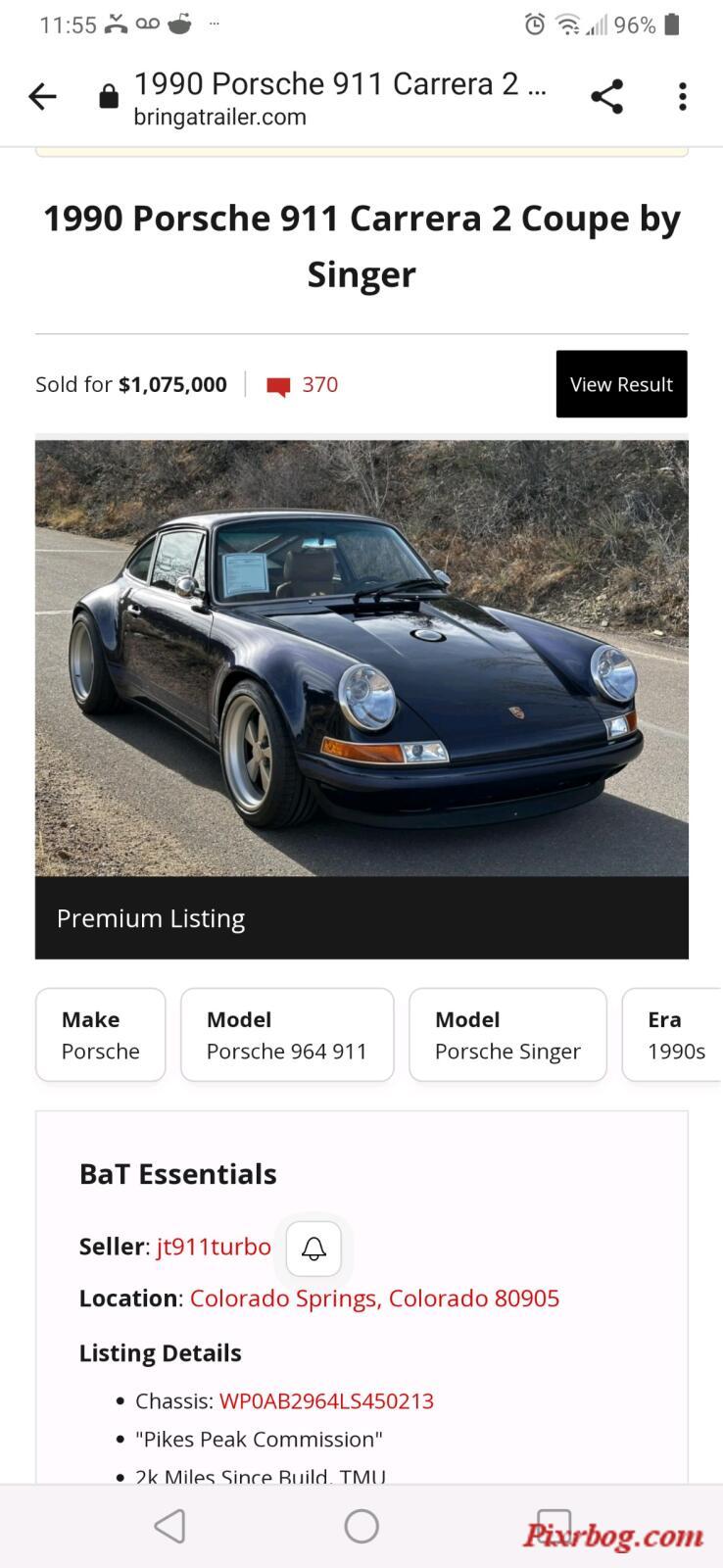Screen dimensions: 723x1568
Task: Select the Make Porsche chip
Action: click(101, 1035)
